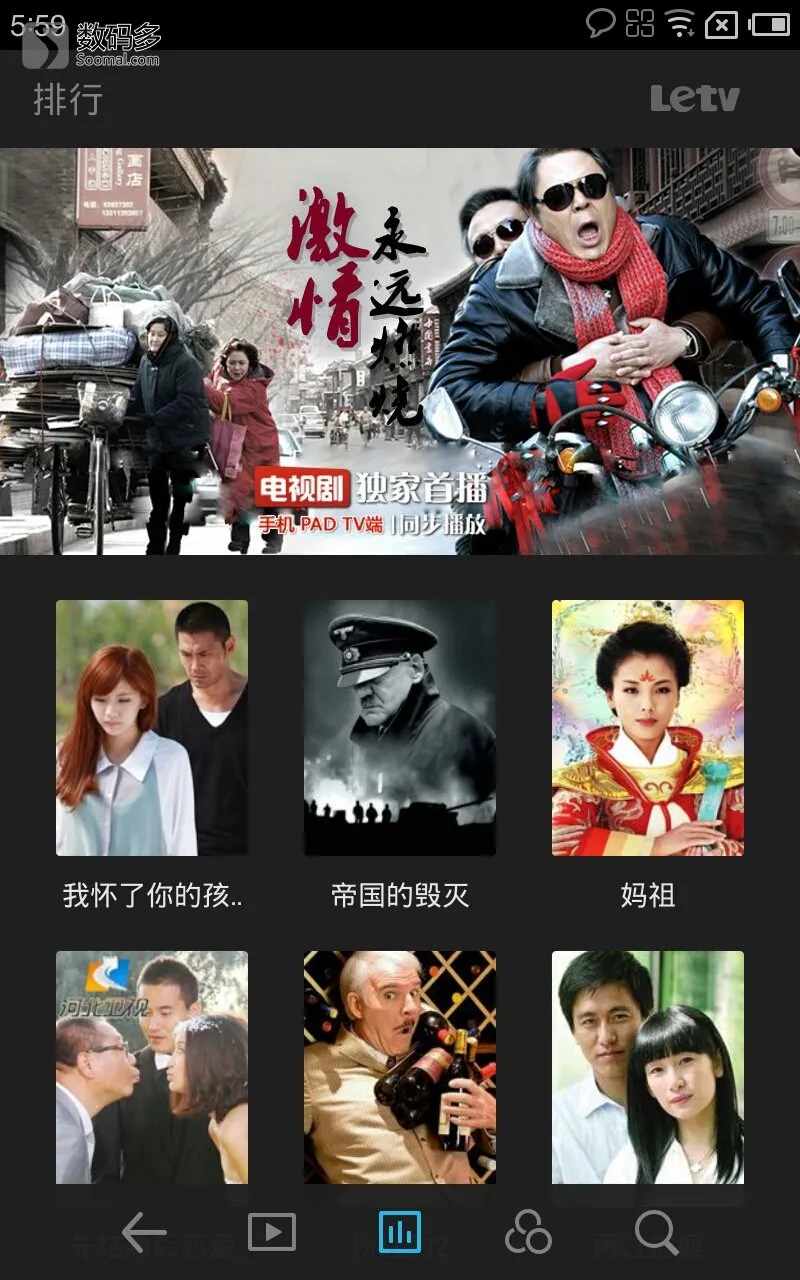Select the highlighted ranking chart tab
The image size is (800, 1280).
coord(400,1232)
